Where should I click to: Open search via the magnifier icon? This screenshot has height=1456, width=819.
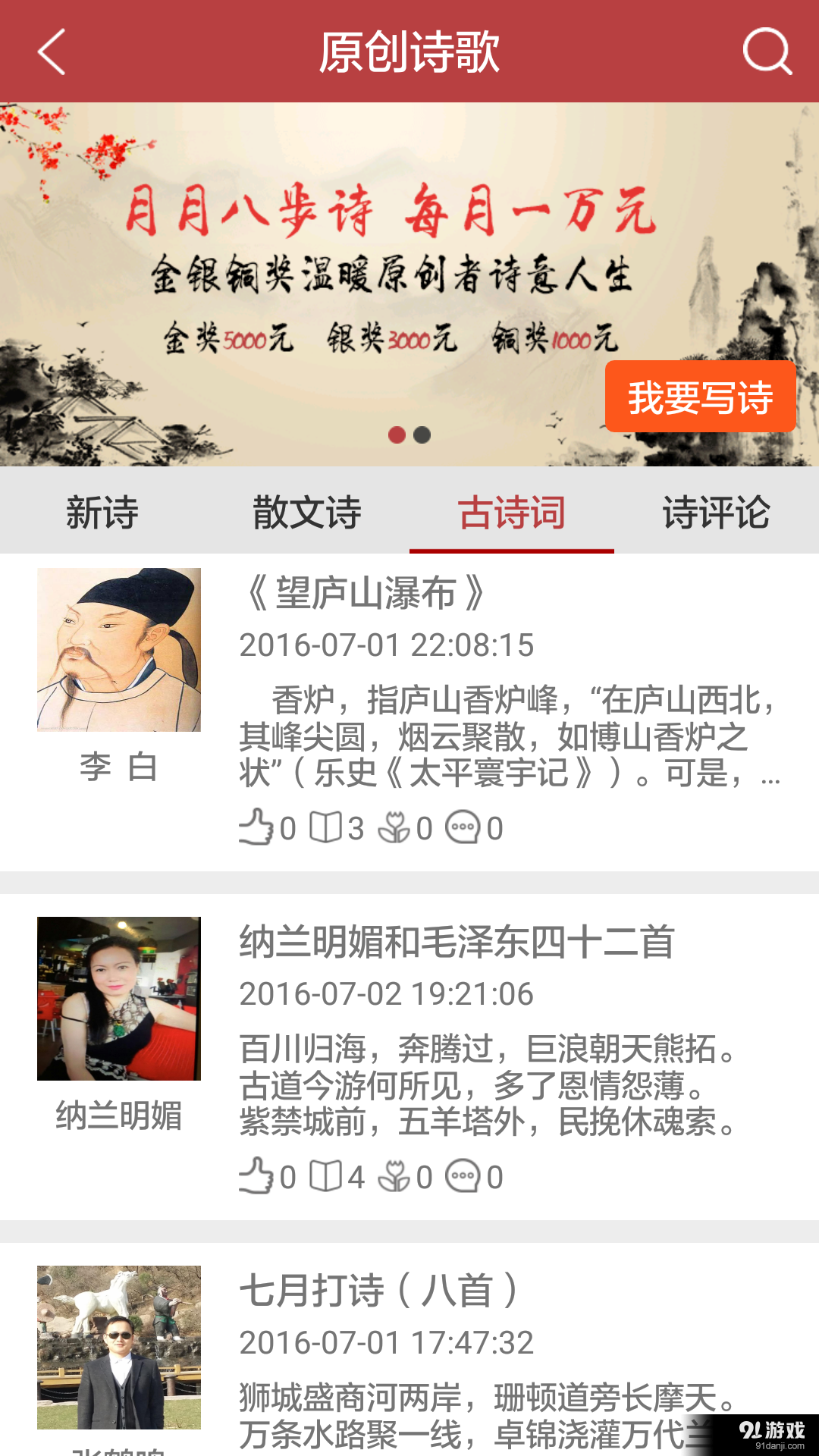[x=766, y=52]
